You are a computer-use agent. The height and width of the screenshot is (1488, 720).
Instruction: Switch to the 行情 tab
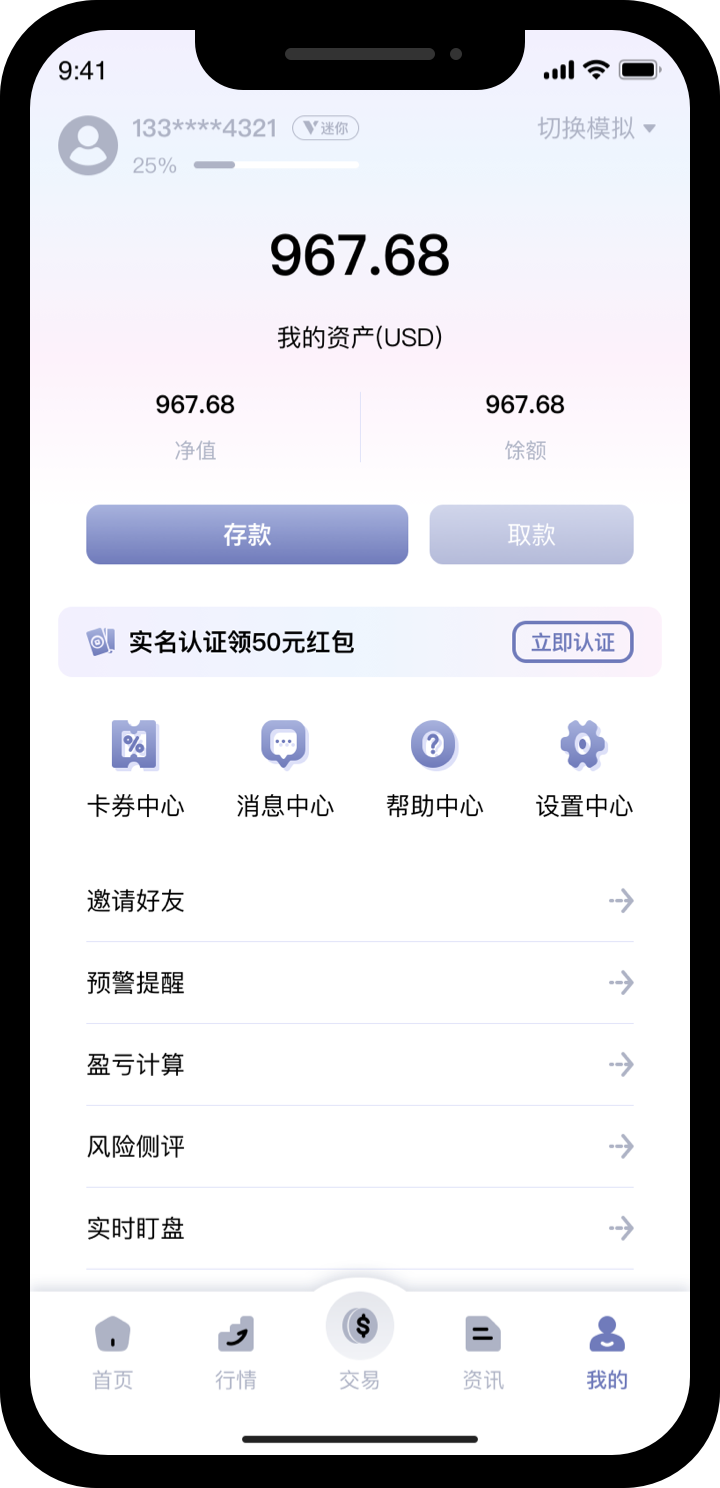tap(236, 1352)
